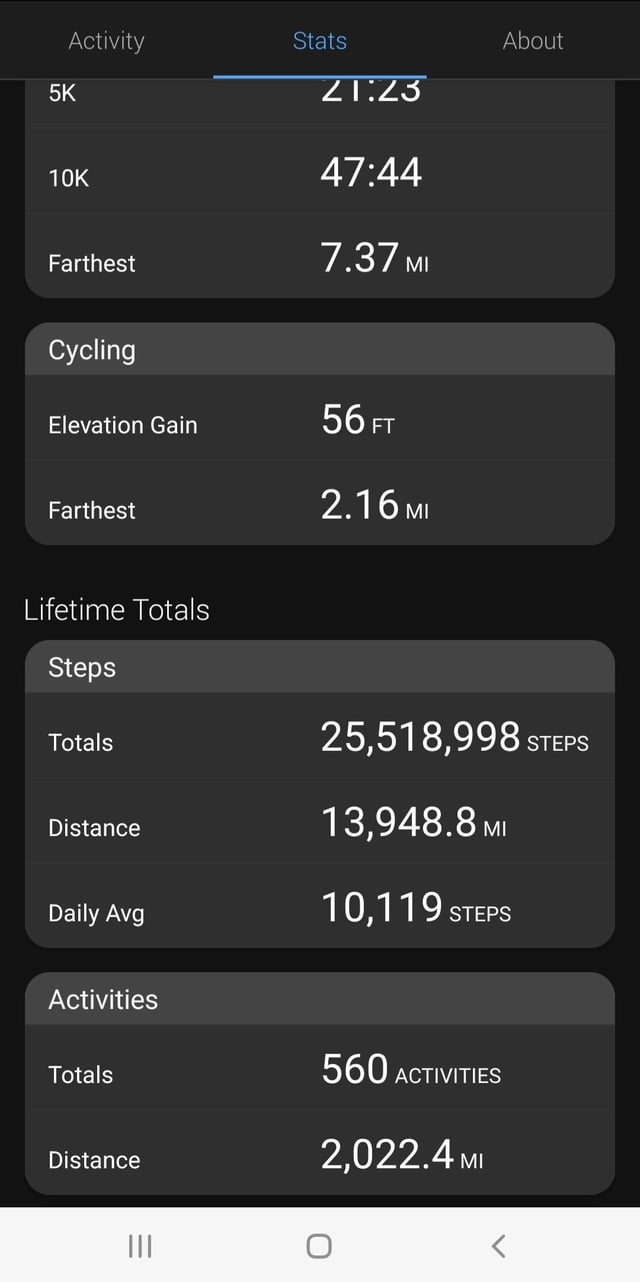
Task: Switch to the Activity tab
Action: 106,41
